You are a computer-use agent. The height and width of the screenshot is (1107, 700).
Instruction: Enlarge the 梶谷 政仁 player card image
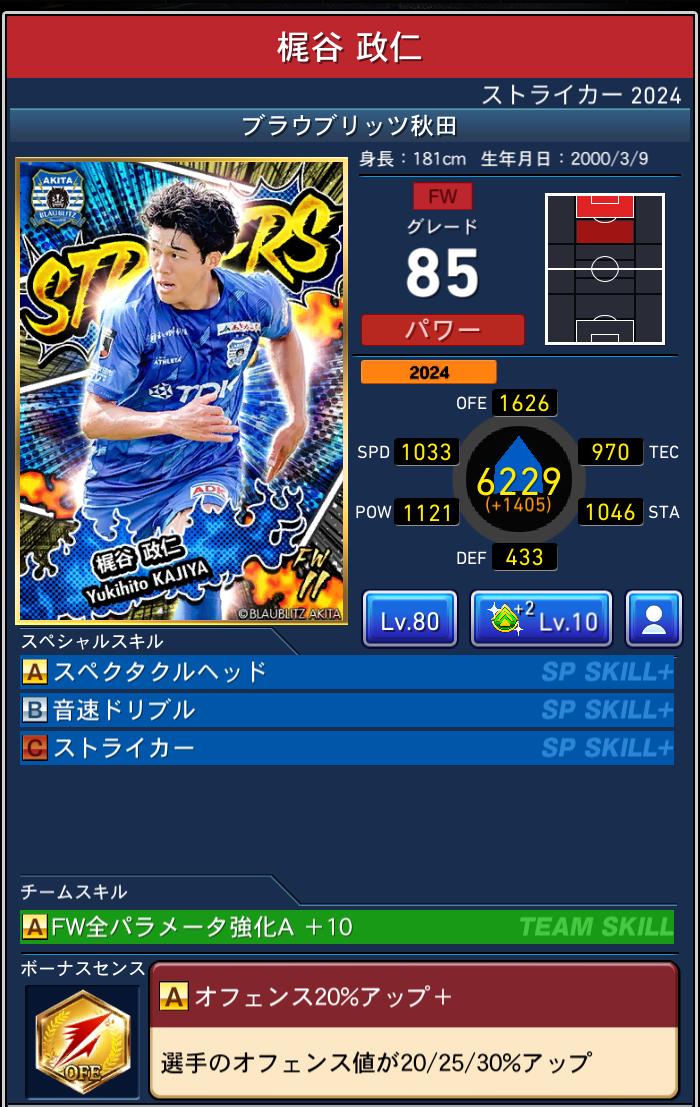coord(181,391)
